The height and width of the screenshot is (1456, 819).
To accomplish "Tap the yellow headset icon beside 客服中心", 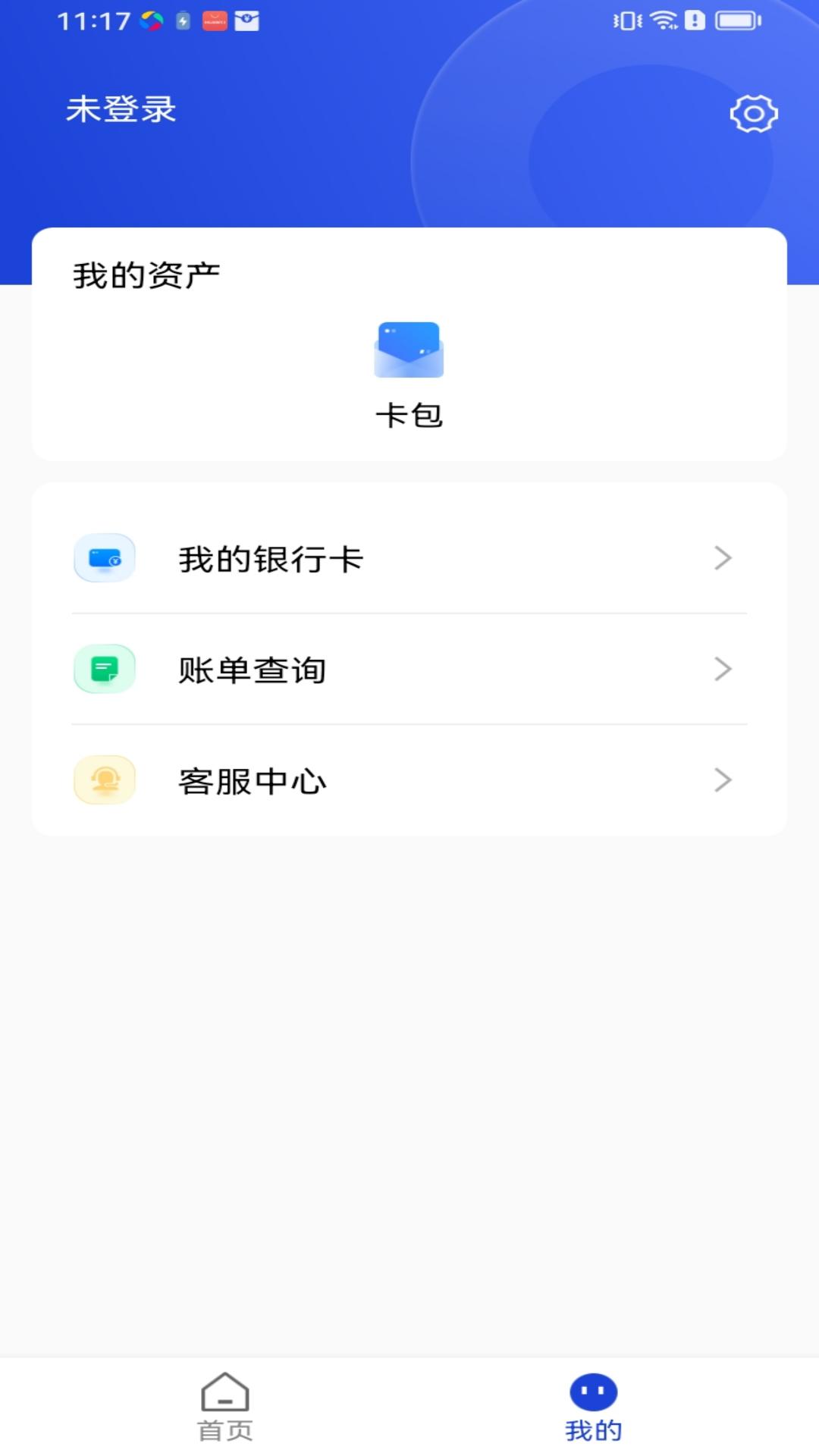I will point(104,780).
